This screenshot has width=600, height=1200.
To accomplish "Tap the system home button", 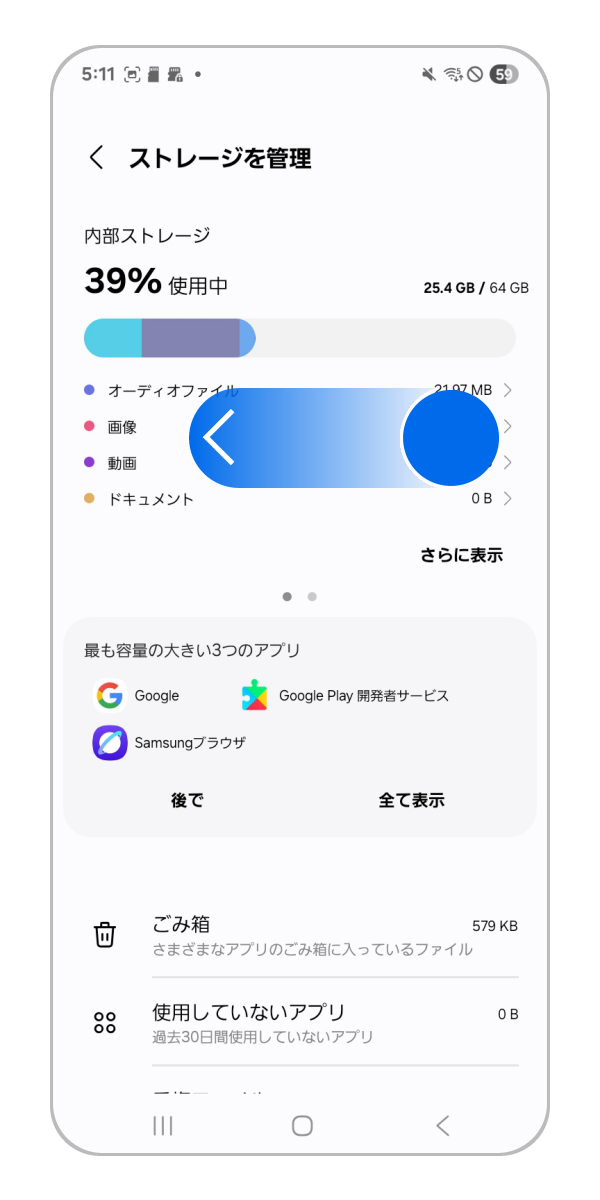I will tap(302, 1126).
